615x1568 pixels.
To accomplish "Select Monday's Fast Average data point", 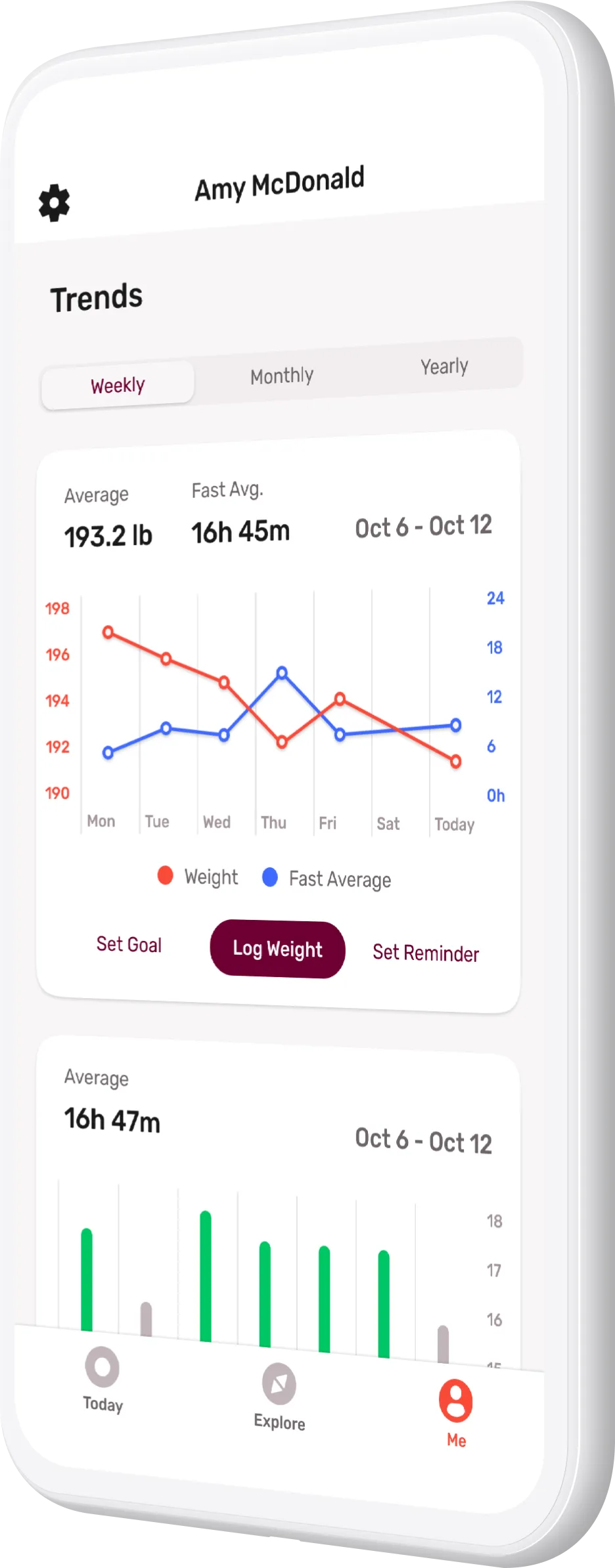I will pyautogui.click(x=107, y=752).
